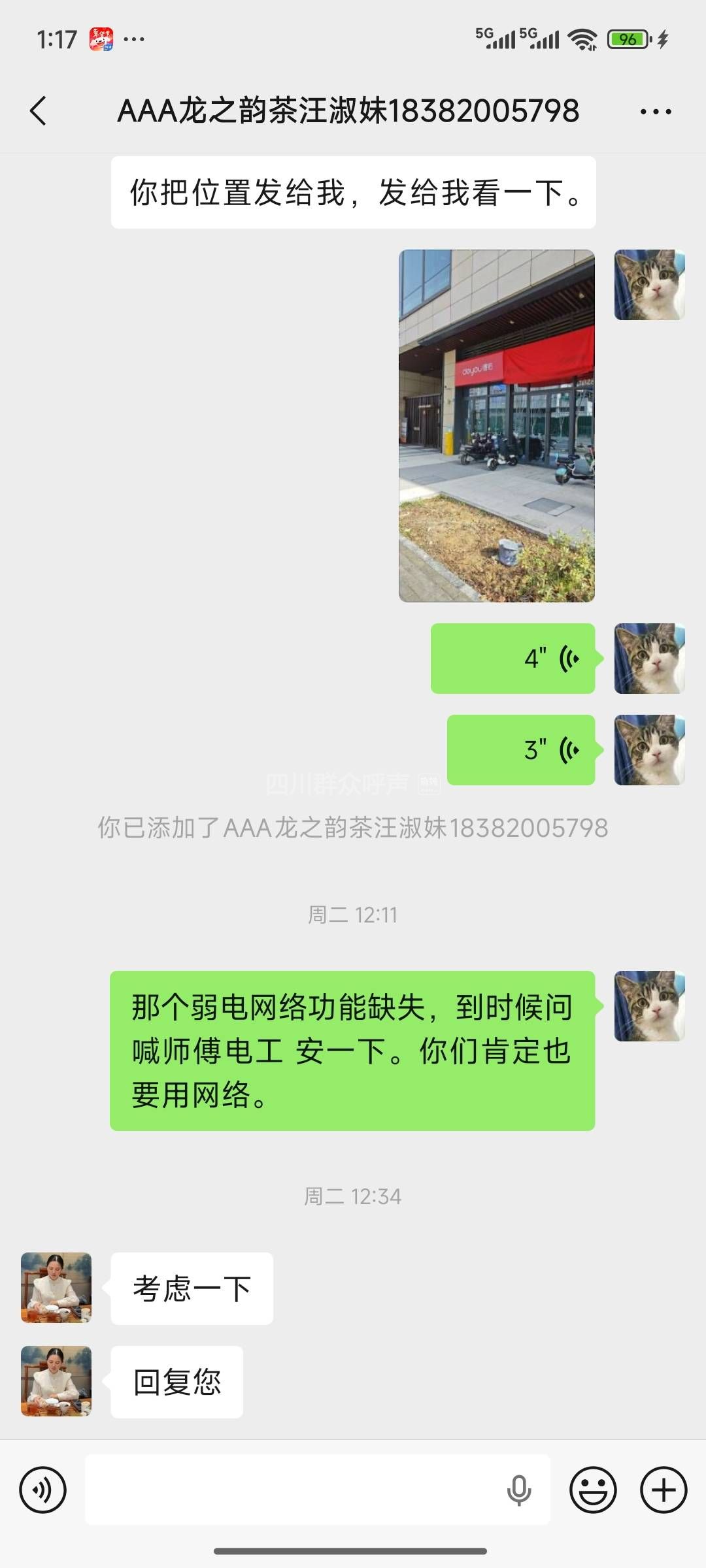
Task: Open chat info via three-dot menu
Action: tap(656, 112)
